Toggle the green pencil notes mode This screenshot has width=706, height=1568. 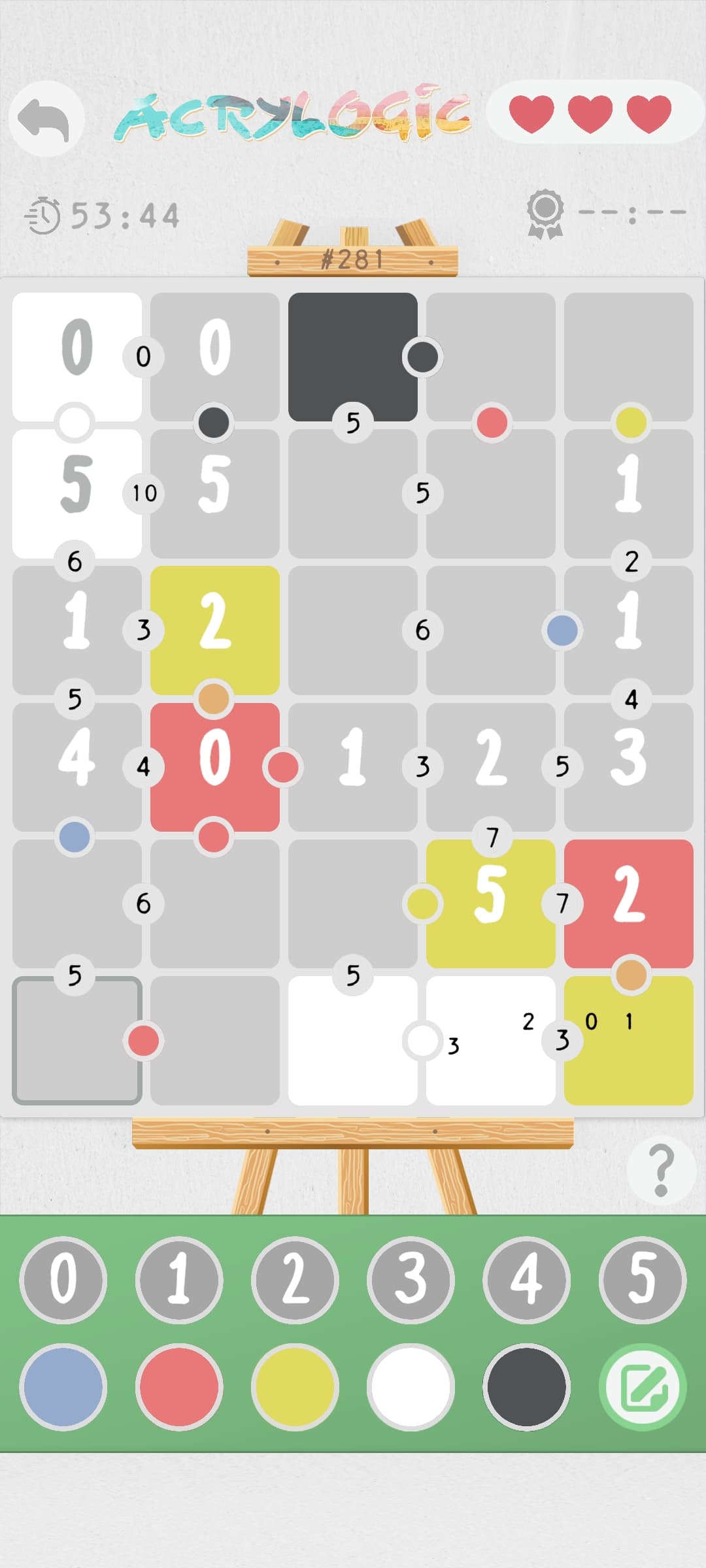(x=643, y=1386)
